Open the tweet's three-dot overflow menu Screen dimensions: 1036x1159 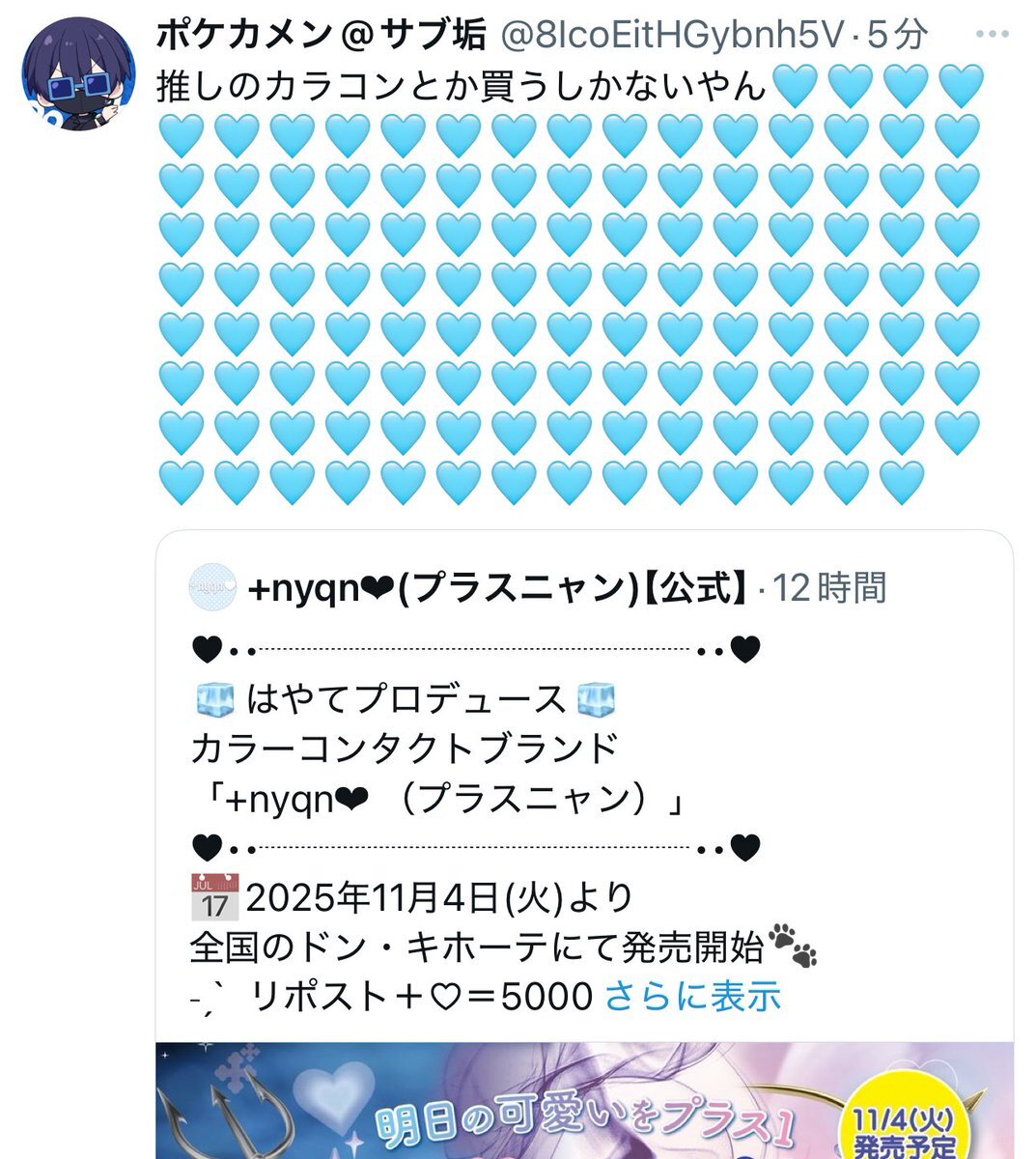click(x=992, y=37)
